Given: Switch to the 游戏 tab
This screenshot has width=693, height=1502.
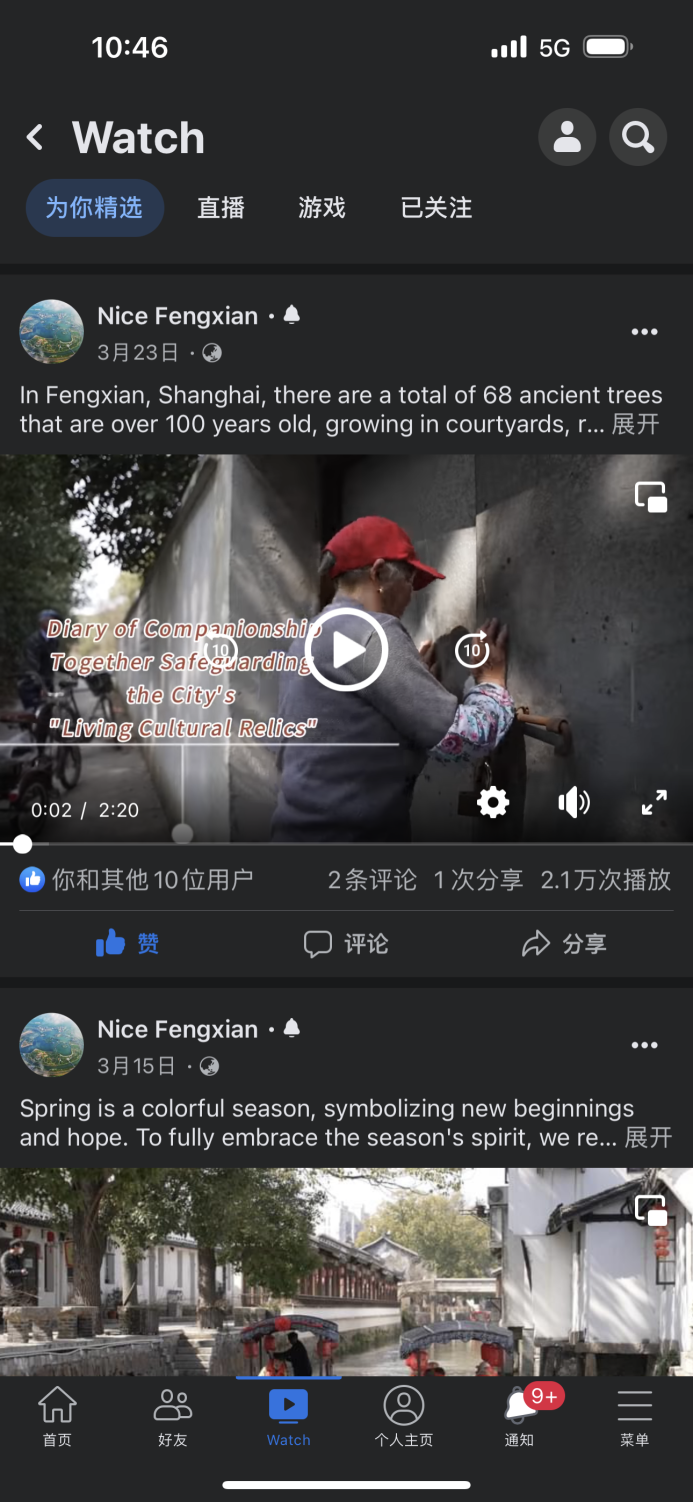Looking at the screenshot, I should pyautogui.click(x=322, y=208).
